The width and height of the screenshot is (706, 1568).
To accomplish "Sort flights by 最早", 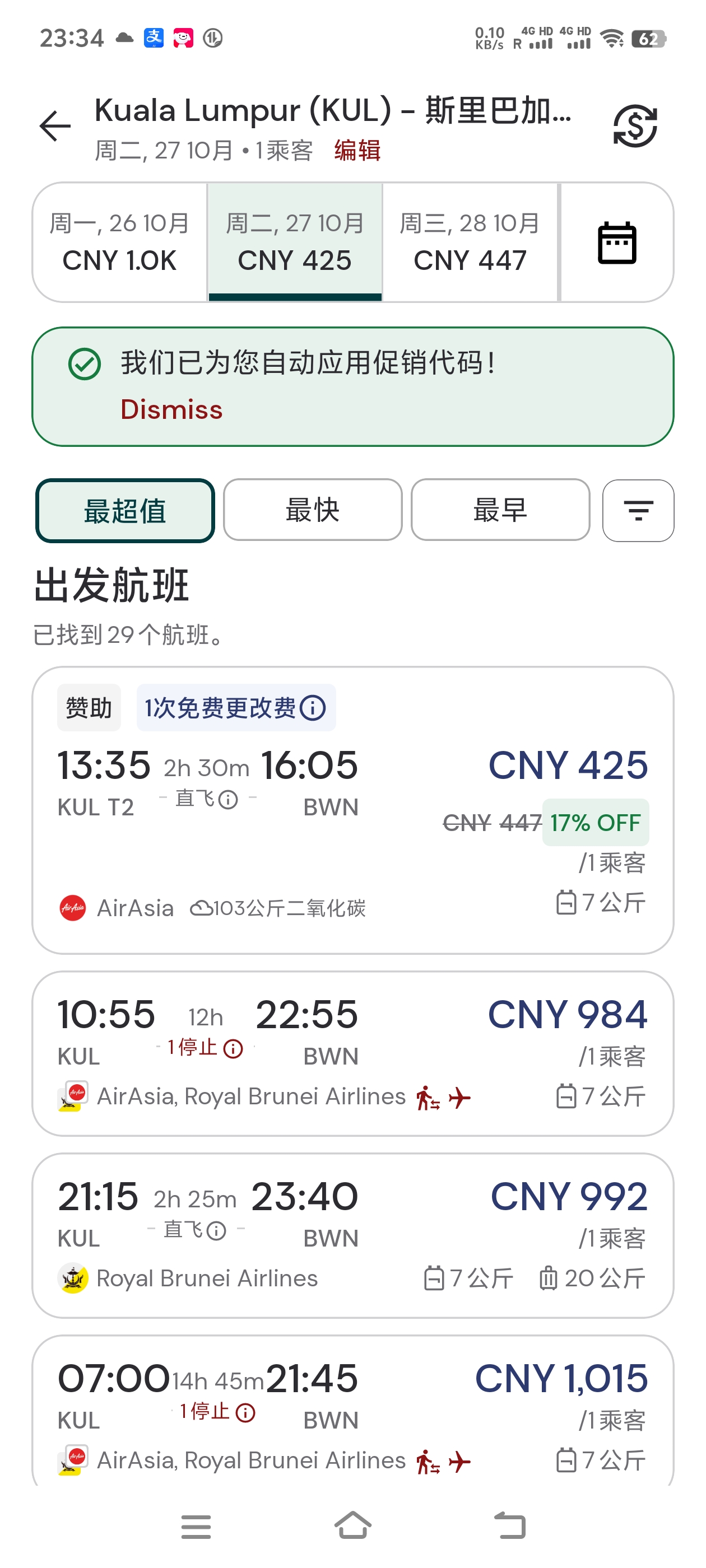I will pos(500,510).
